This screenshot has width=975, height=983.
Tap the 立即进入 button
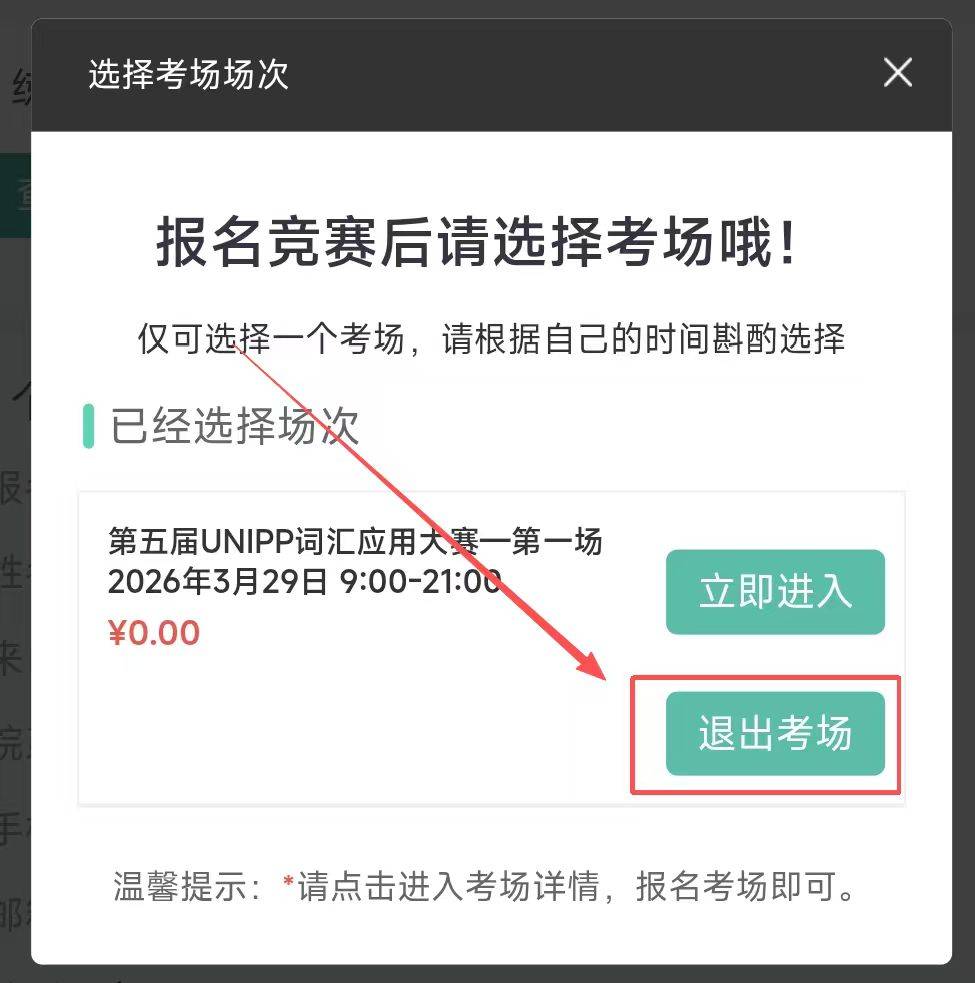coord(775,592)
